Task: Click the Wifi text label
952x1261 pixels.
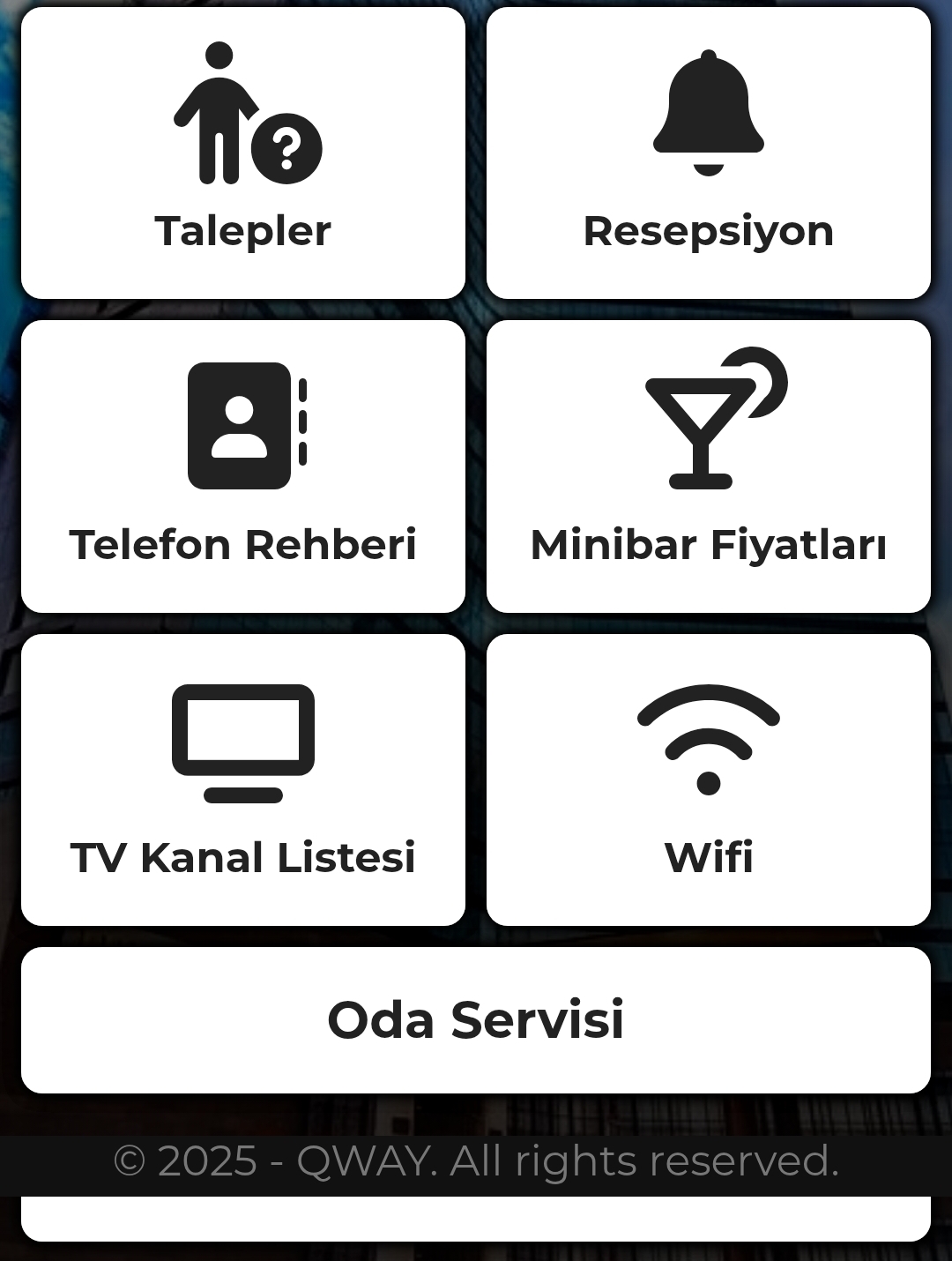Action: click(x=710, y=855)
